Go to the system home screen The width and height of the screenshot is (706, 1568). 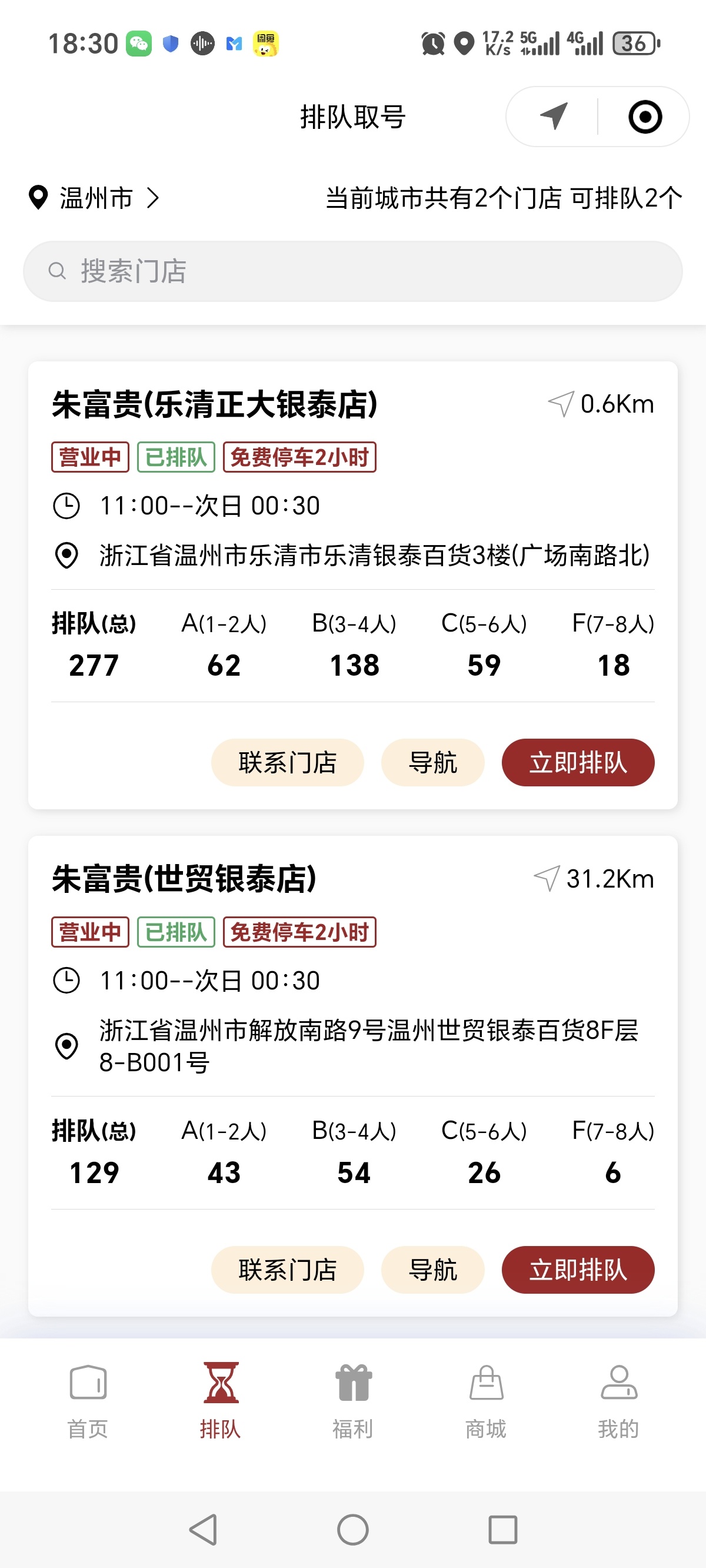[x=353, y=1529]
